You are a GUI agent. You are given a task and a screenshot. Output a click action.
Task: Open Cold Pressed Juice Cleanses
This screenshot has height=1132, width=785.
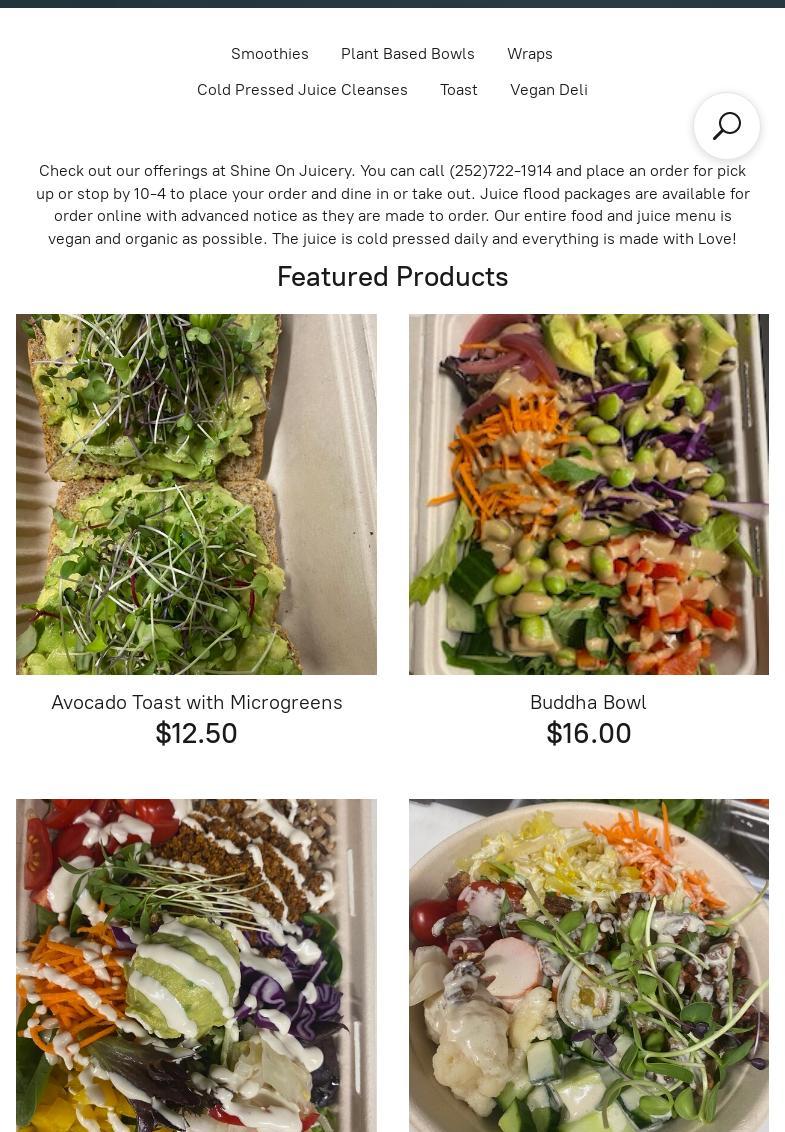coord(302,90)
